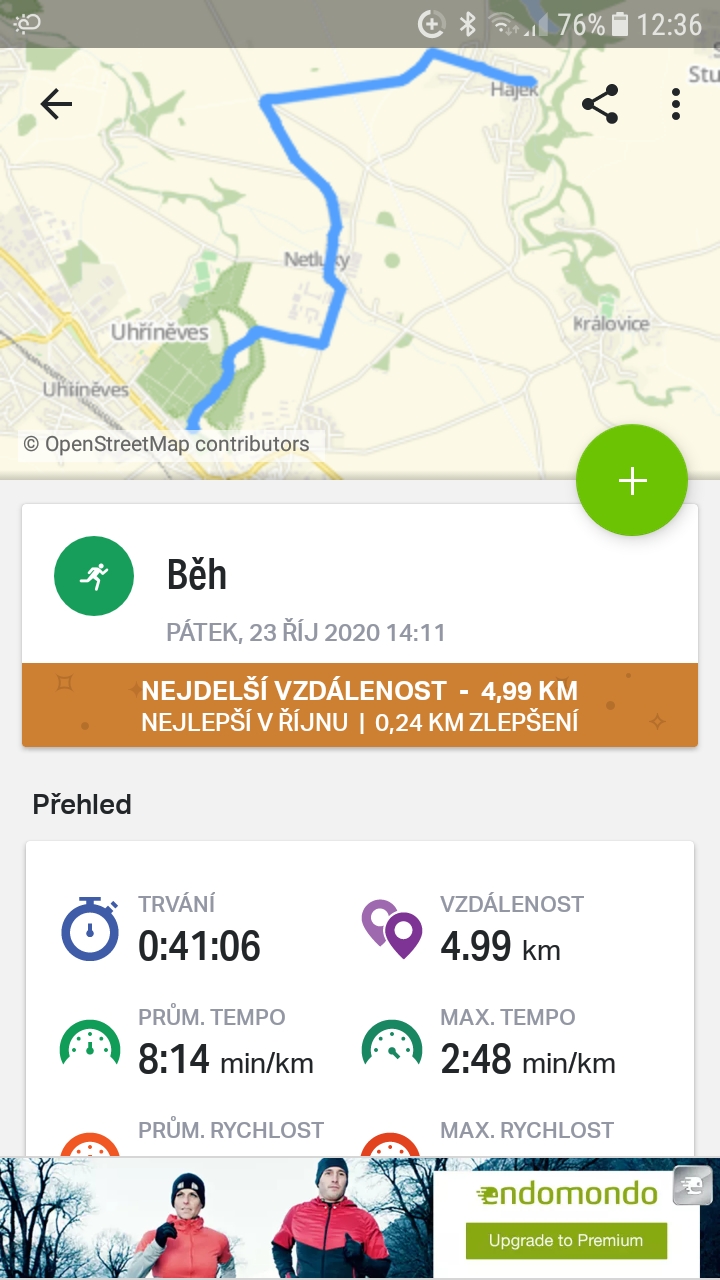Share this running workout
Viewport: 720px width, 1280px height.
coord(600,104)
